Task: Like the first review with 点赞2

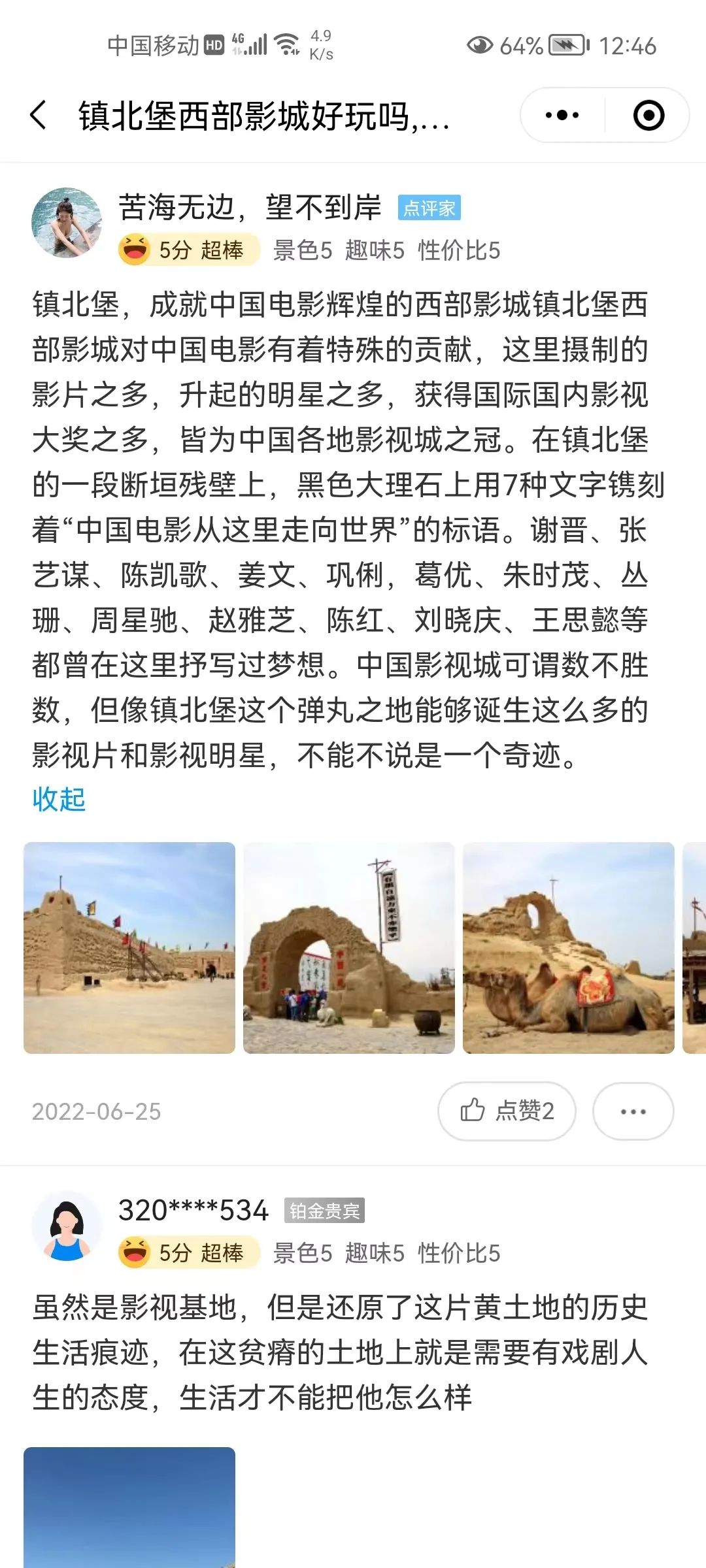Action: pyautogui.click(x=507, y=1111)
